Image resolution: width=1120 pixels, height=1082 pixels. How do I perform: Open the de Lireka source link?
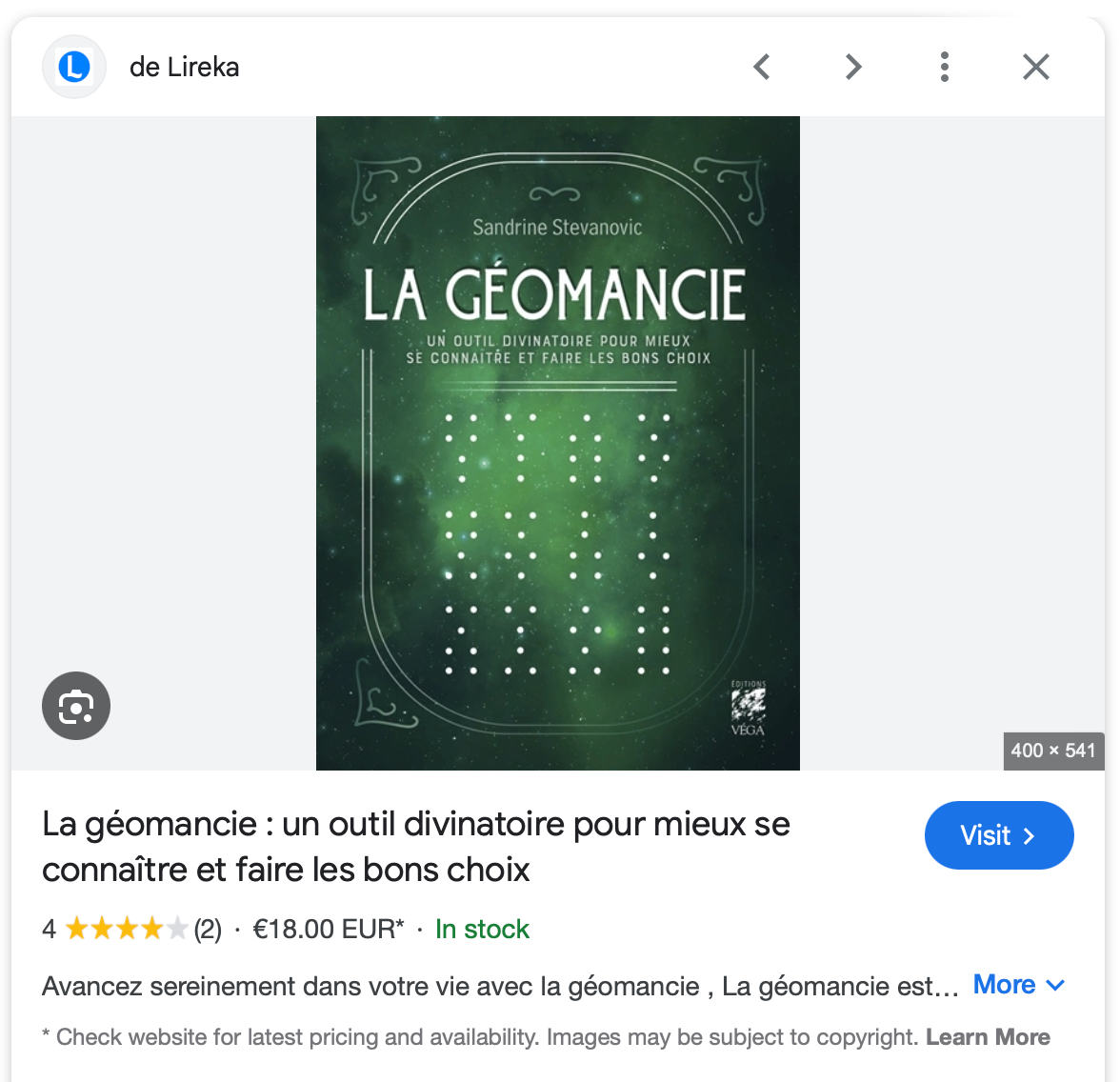[x=184, y=67]
